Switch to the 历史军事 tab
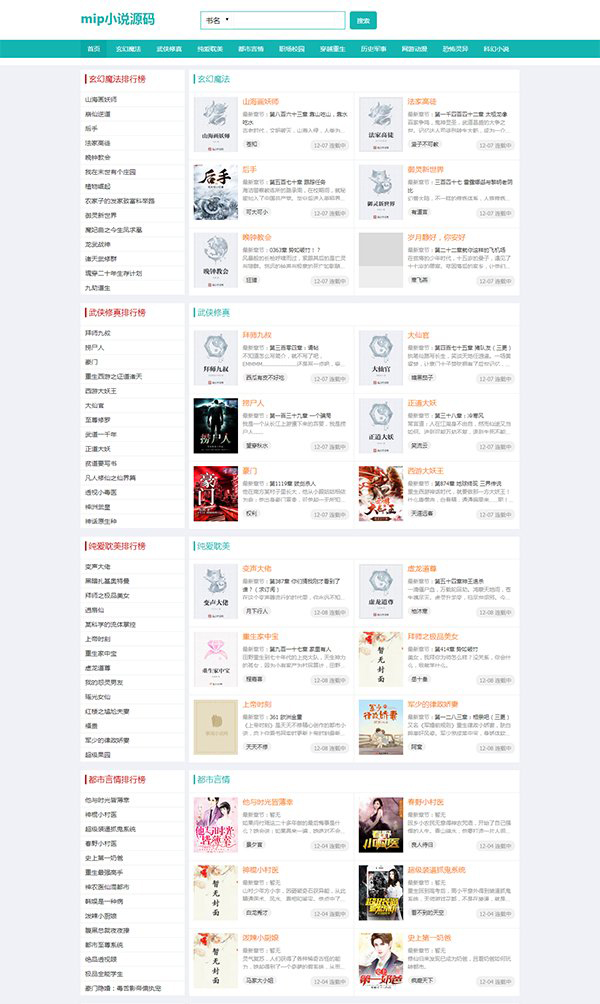600x1004 pixels. pos(374,48)
